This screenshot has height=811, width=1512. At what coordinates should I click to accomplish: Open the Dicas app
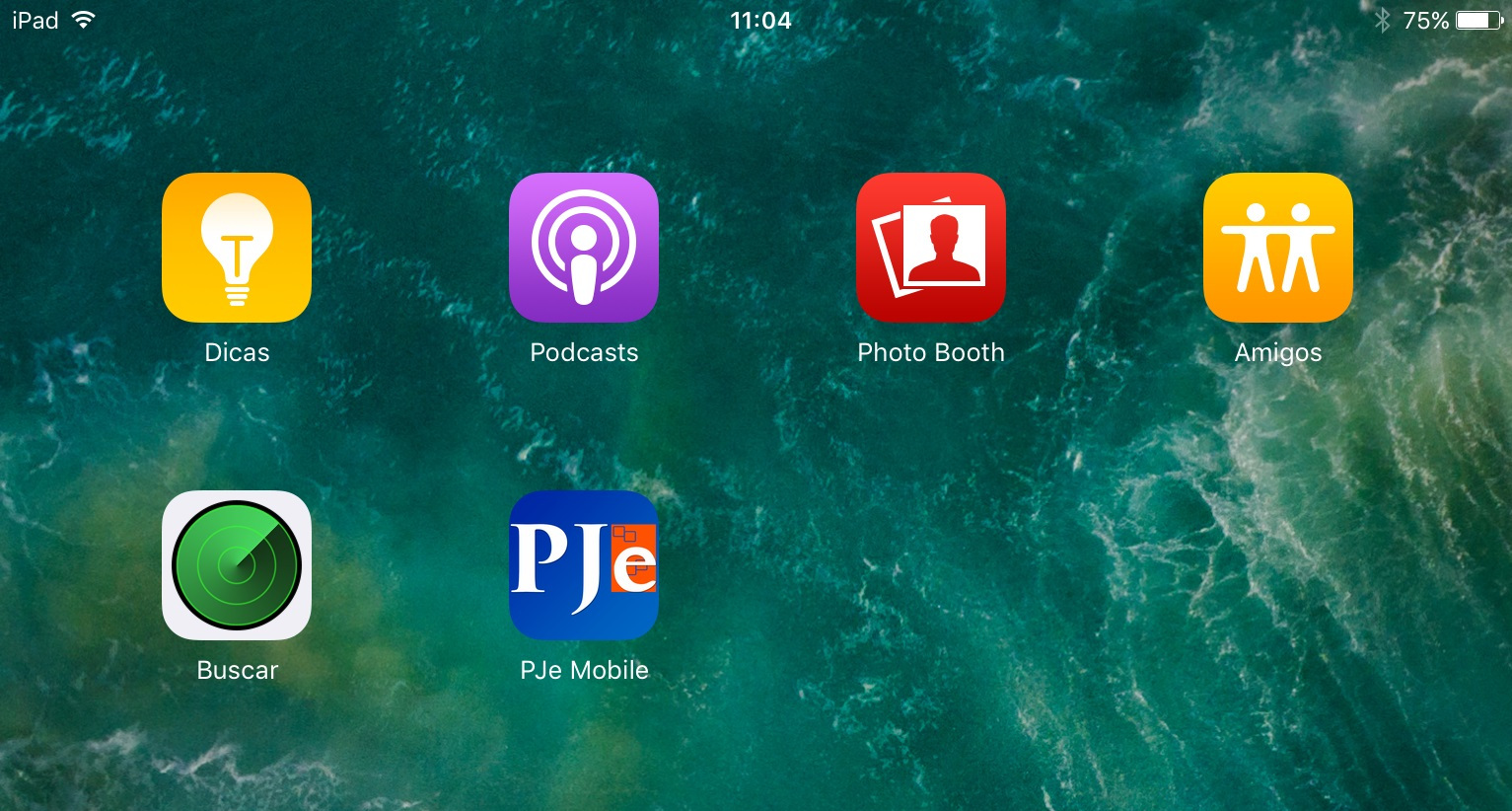237,248
